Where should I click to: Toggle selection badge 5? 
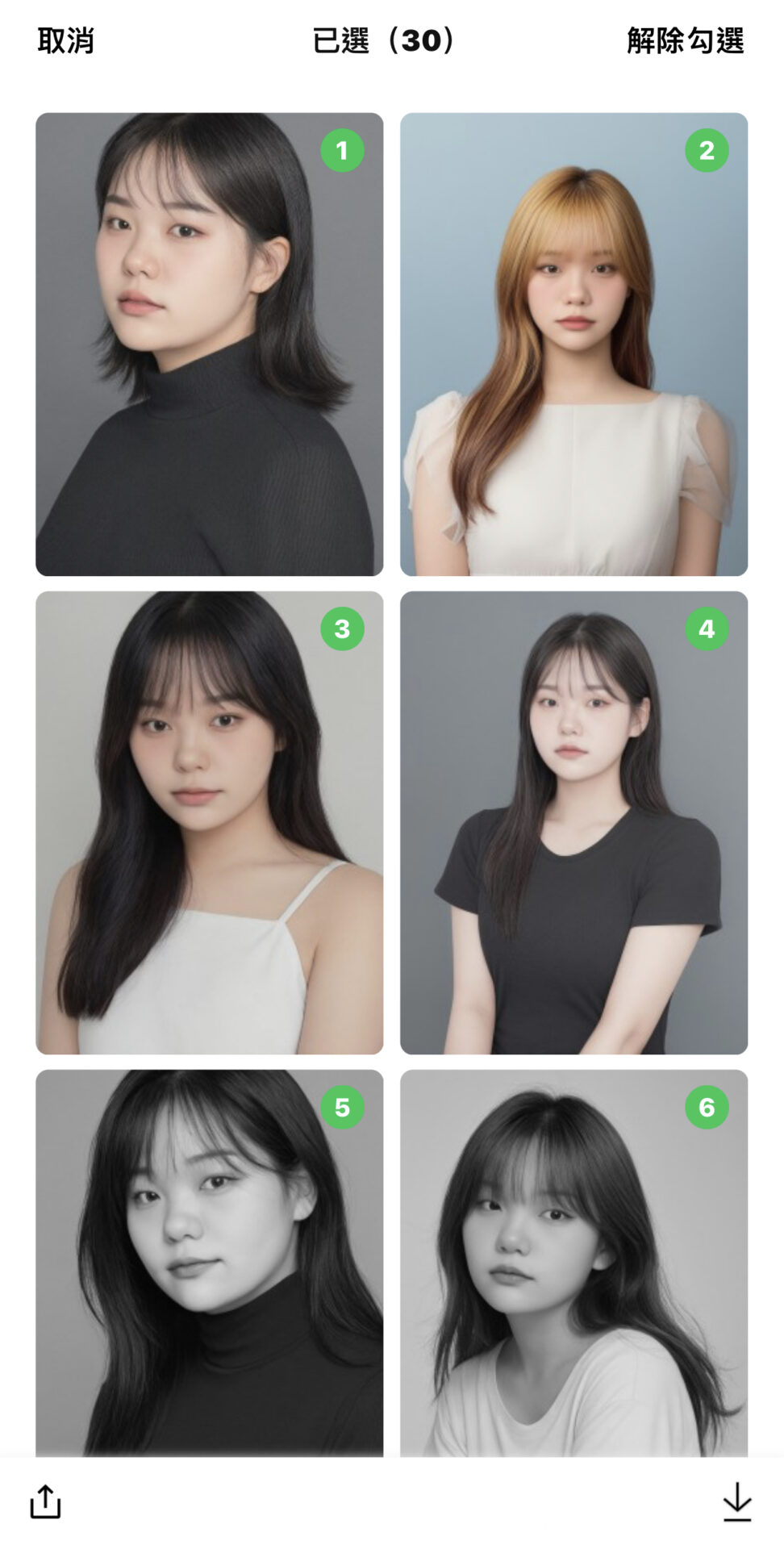(x=342, y=1107)
